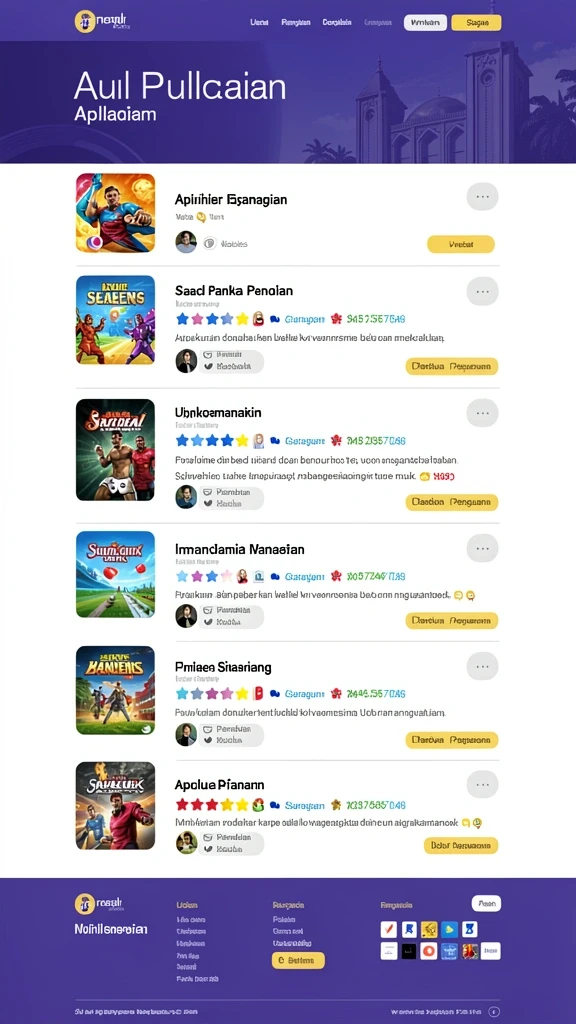Tap the yellow button in the footer

[298, 961]
